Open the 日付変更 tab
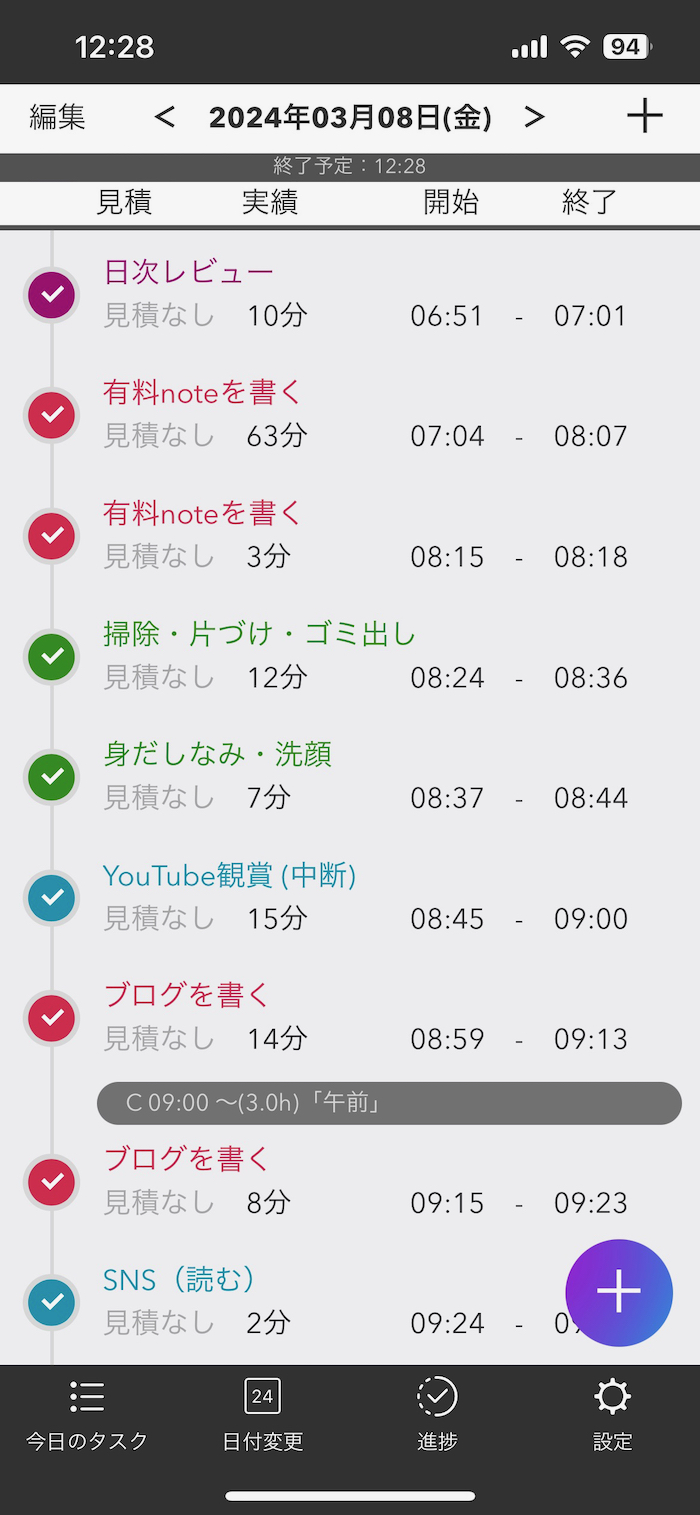Image resolution: width=700 pixels, height=1515 pixels. [x=262, y=1414]
